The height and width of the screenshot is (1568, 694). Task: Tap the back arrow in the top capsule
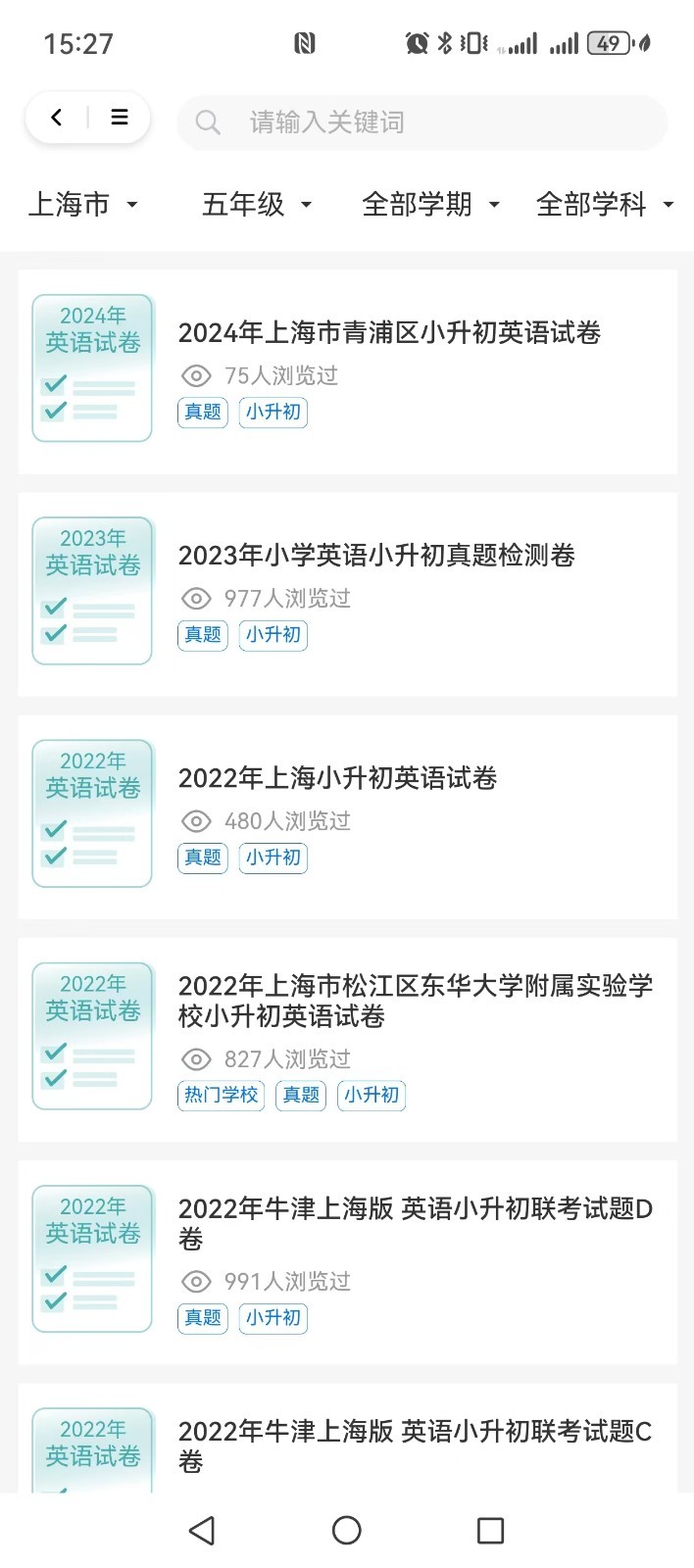coord(57,118)
